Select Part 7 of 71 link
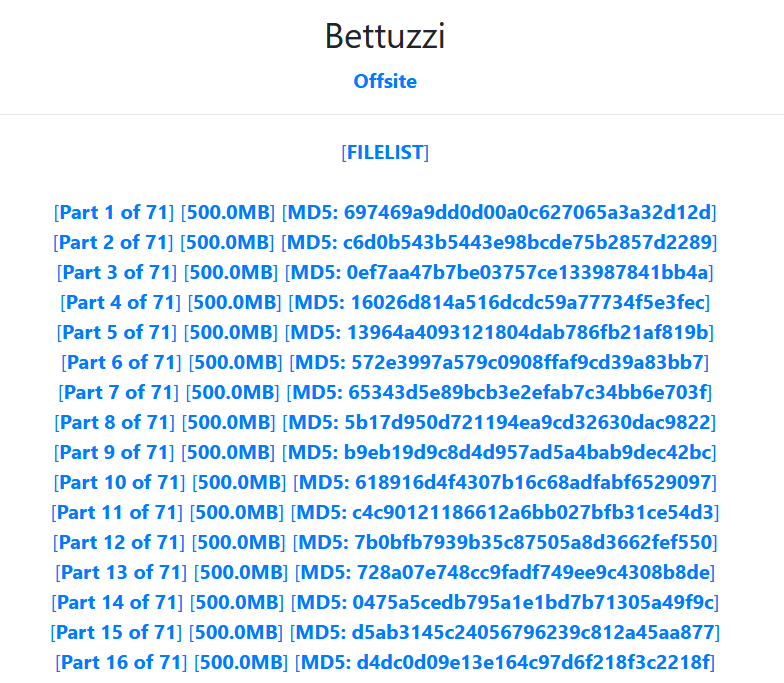 pyautogui.click(x=116, y=392)
